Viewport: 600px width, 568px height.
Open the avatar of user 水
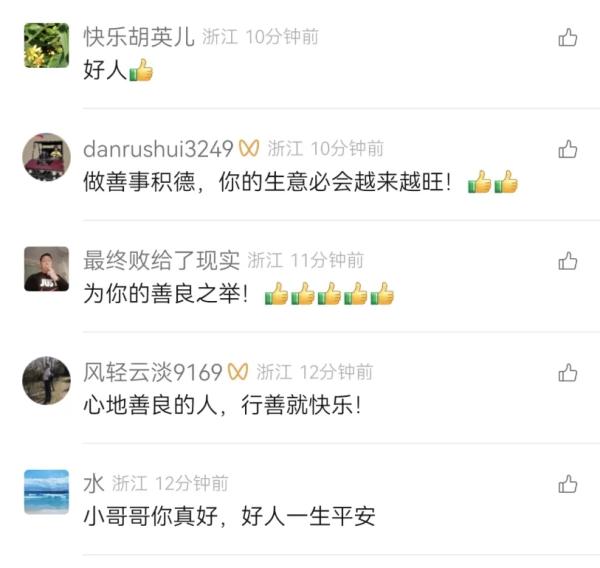[46, 492]
